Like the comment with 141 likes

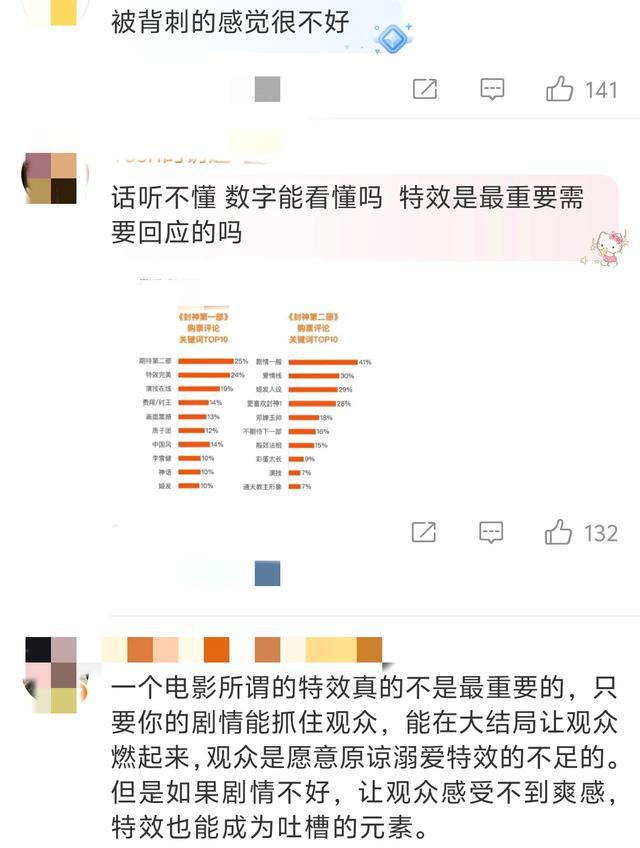click(560, 89)
